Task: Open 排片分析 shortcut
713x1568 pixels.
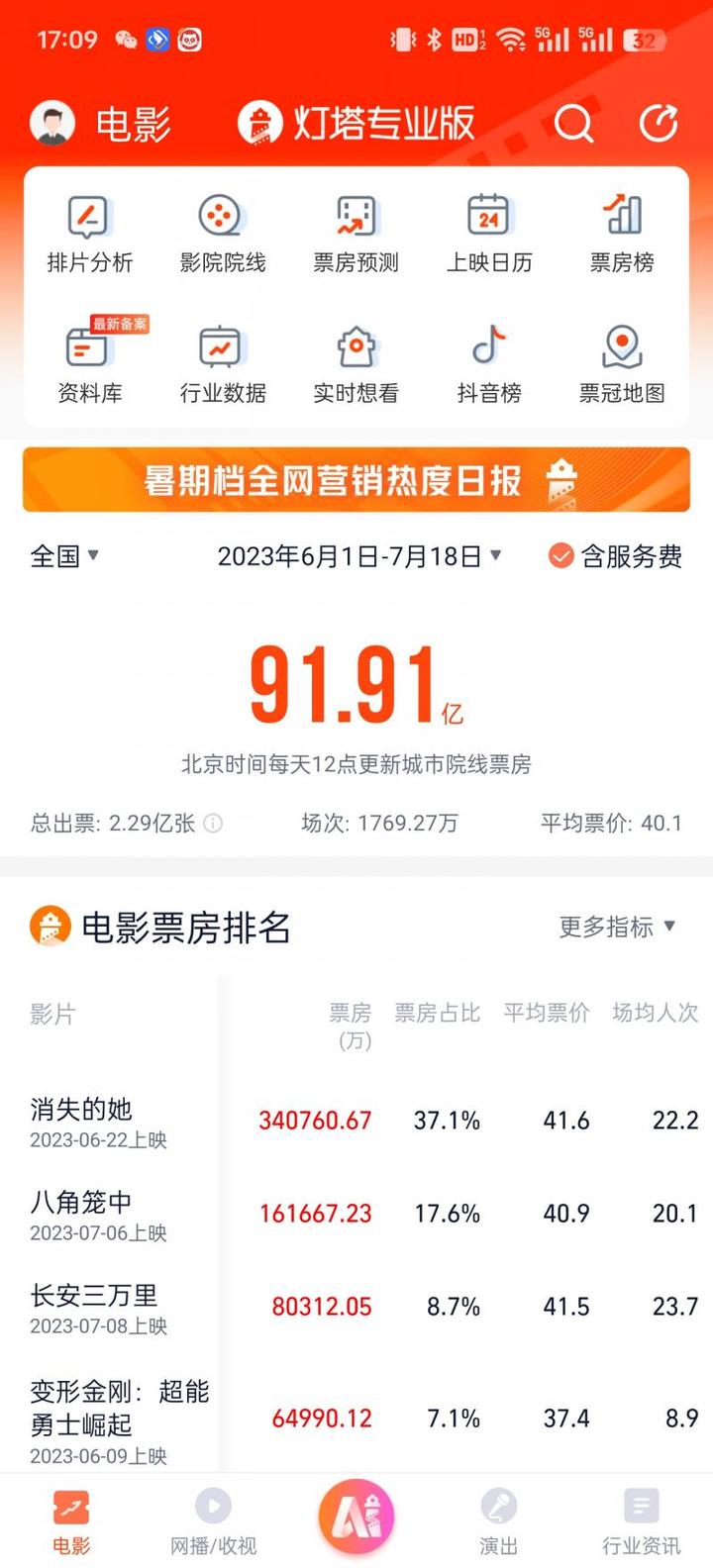Action: 89,233
